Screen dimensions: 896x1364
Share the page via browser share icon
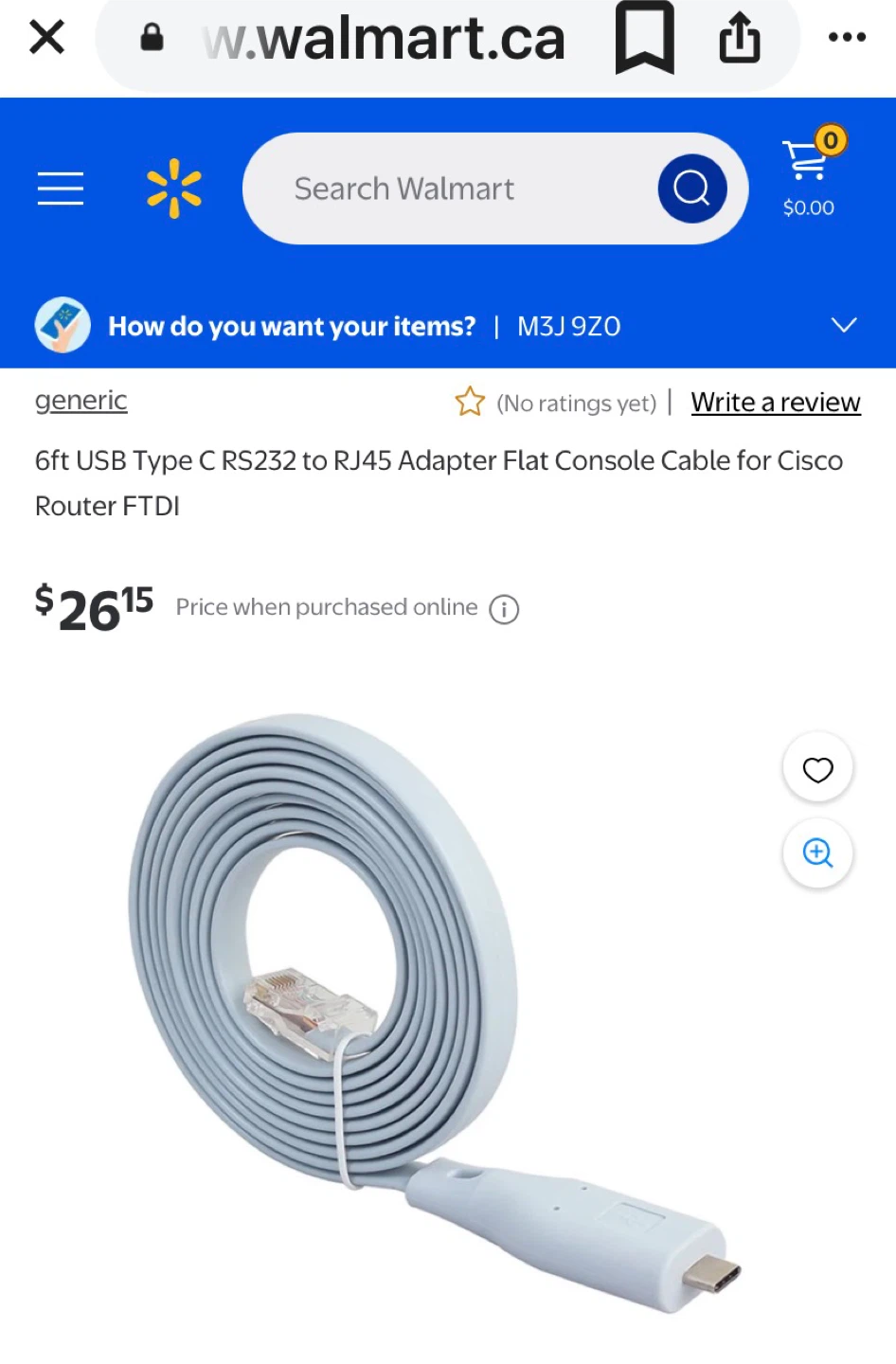point(740,37)
